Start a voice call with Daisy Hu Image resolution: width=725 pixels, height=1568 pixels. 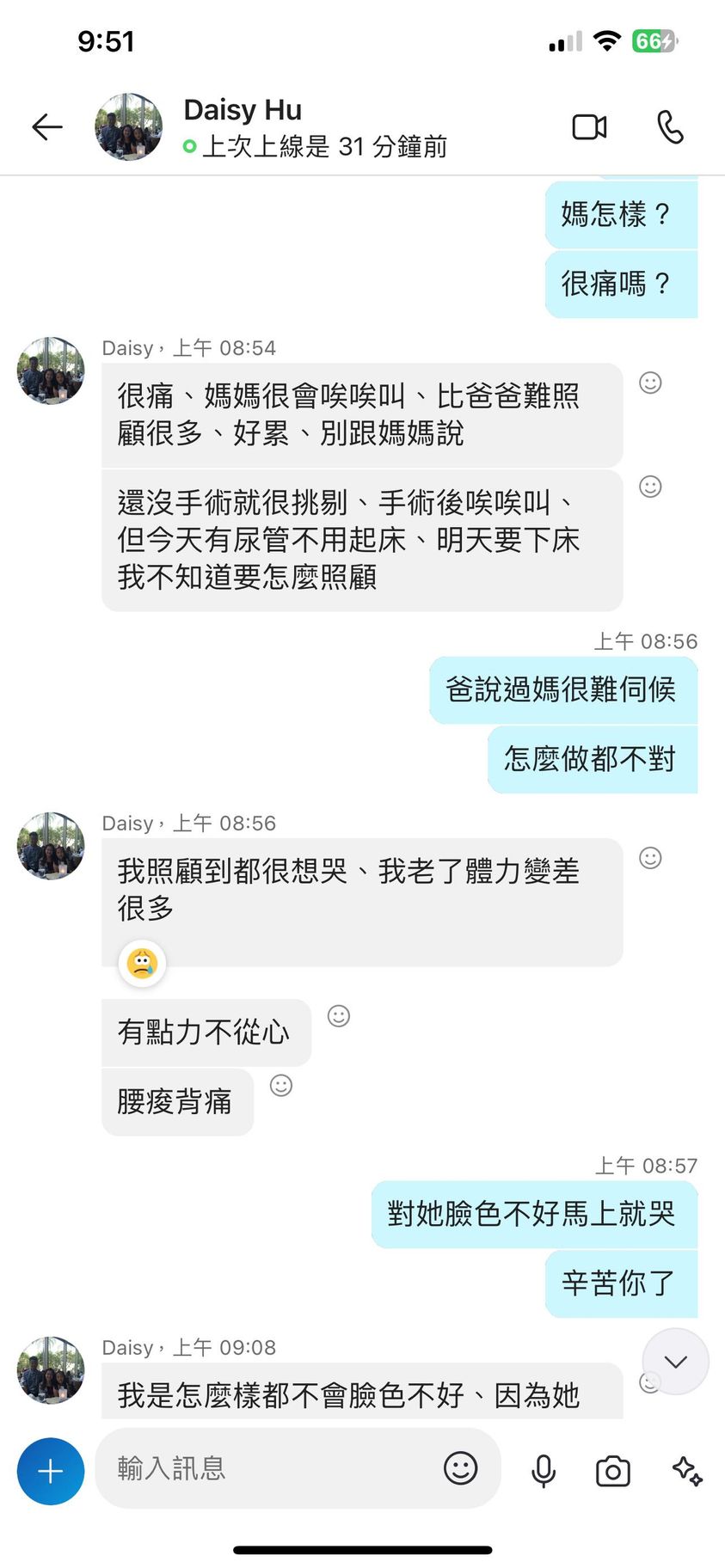pyautogui.click(x=670, y=127)
